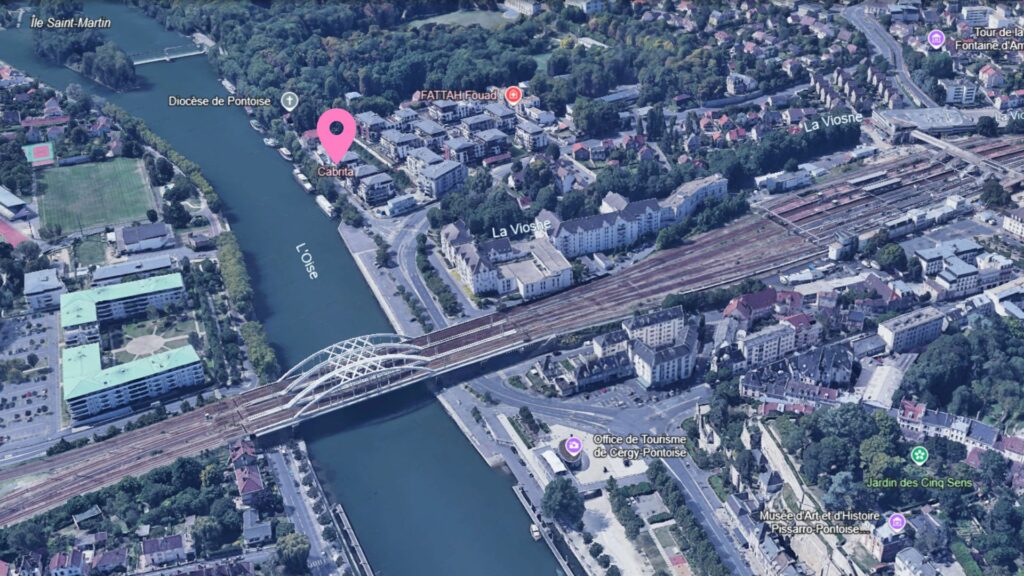The image size is (1024, 576).
Task: Open Musée d'Art et d'Histoire Pissarro-Pontoise marker
Action: tap(897, 521)
